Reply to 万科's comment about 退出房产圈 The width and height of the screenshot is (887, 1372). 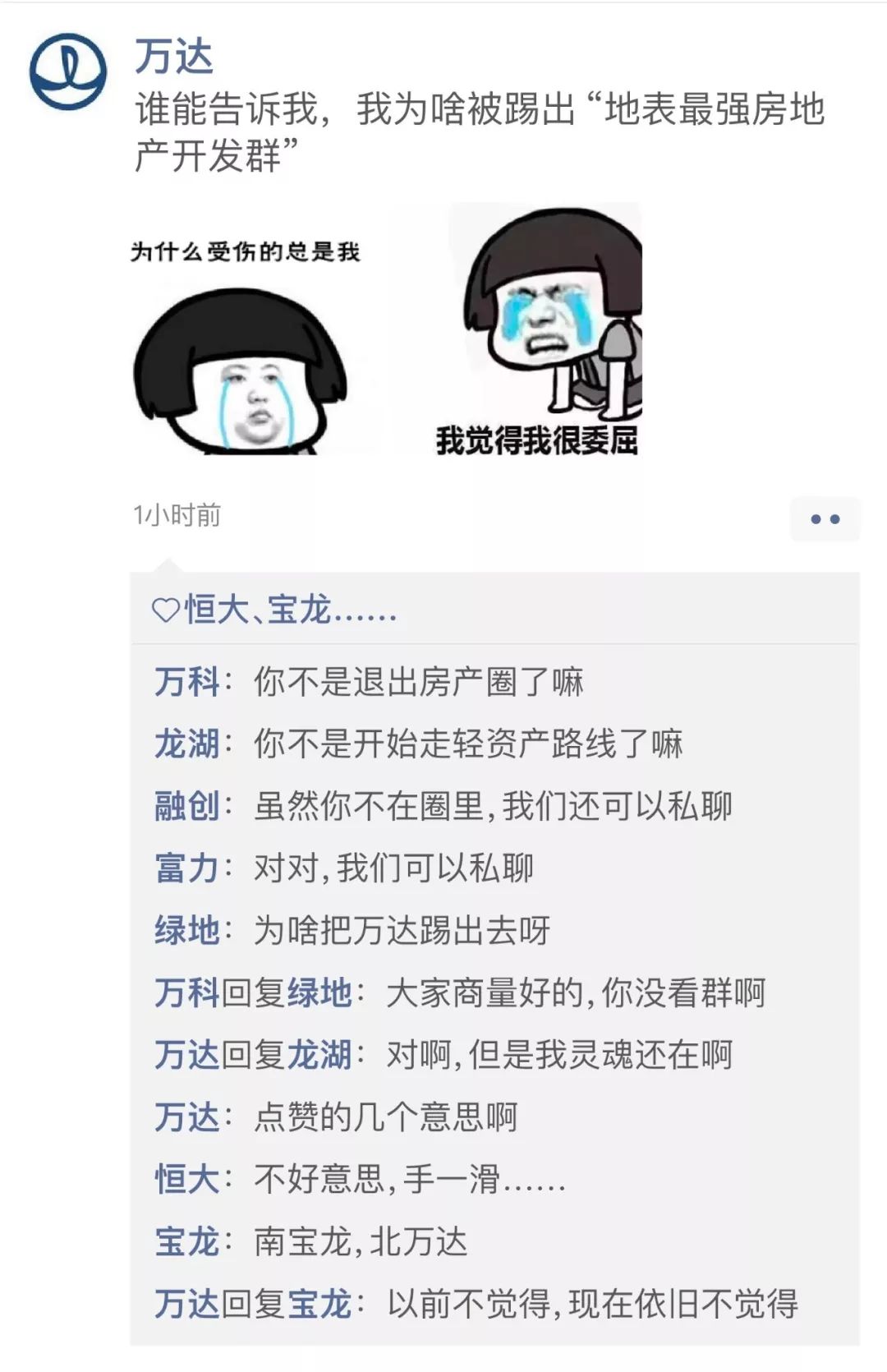point(419,682)
